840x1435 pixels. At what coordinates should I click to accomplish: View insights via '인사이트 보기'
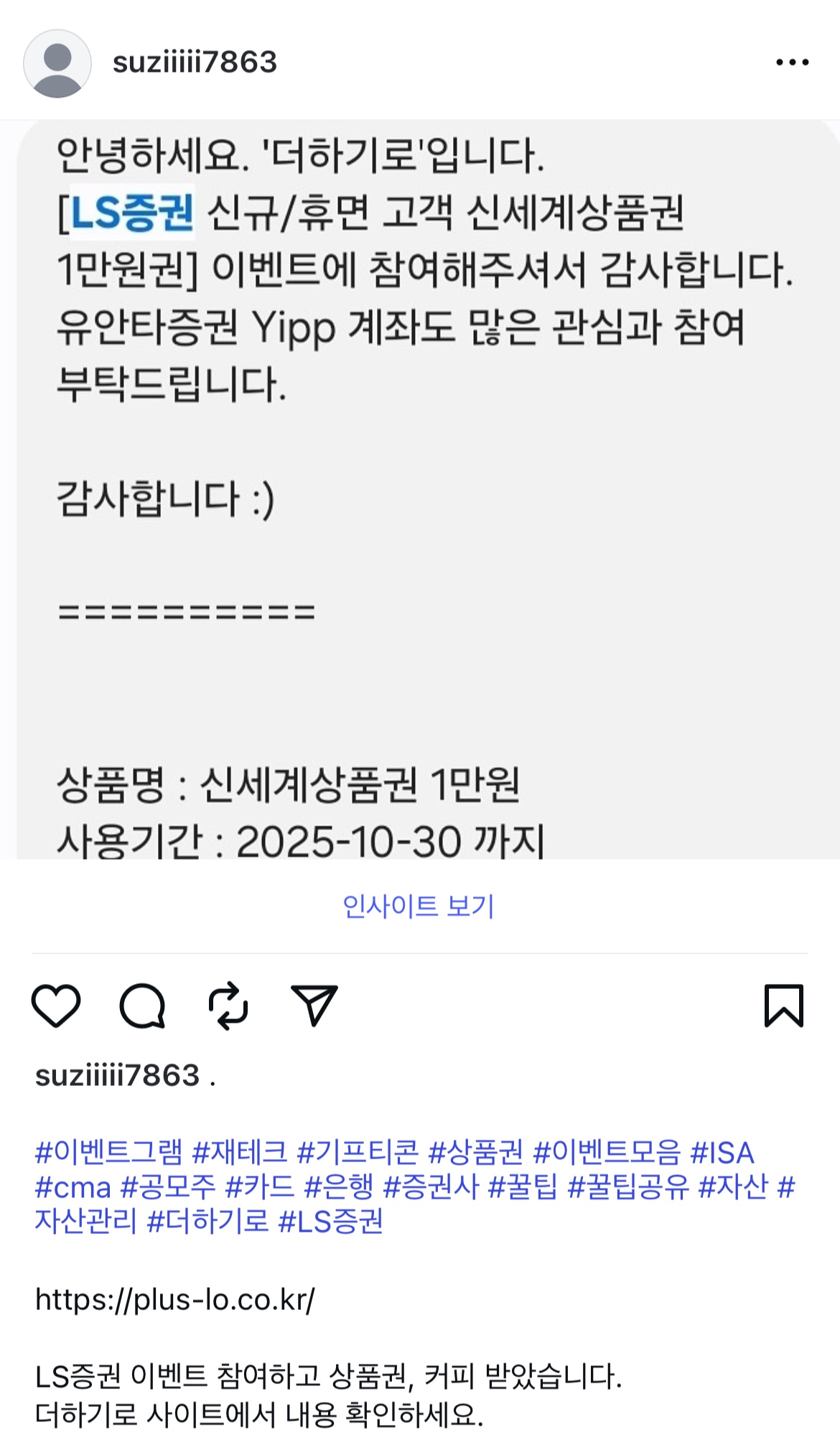pos(420,907)
